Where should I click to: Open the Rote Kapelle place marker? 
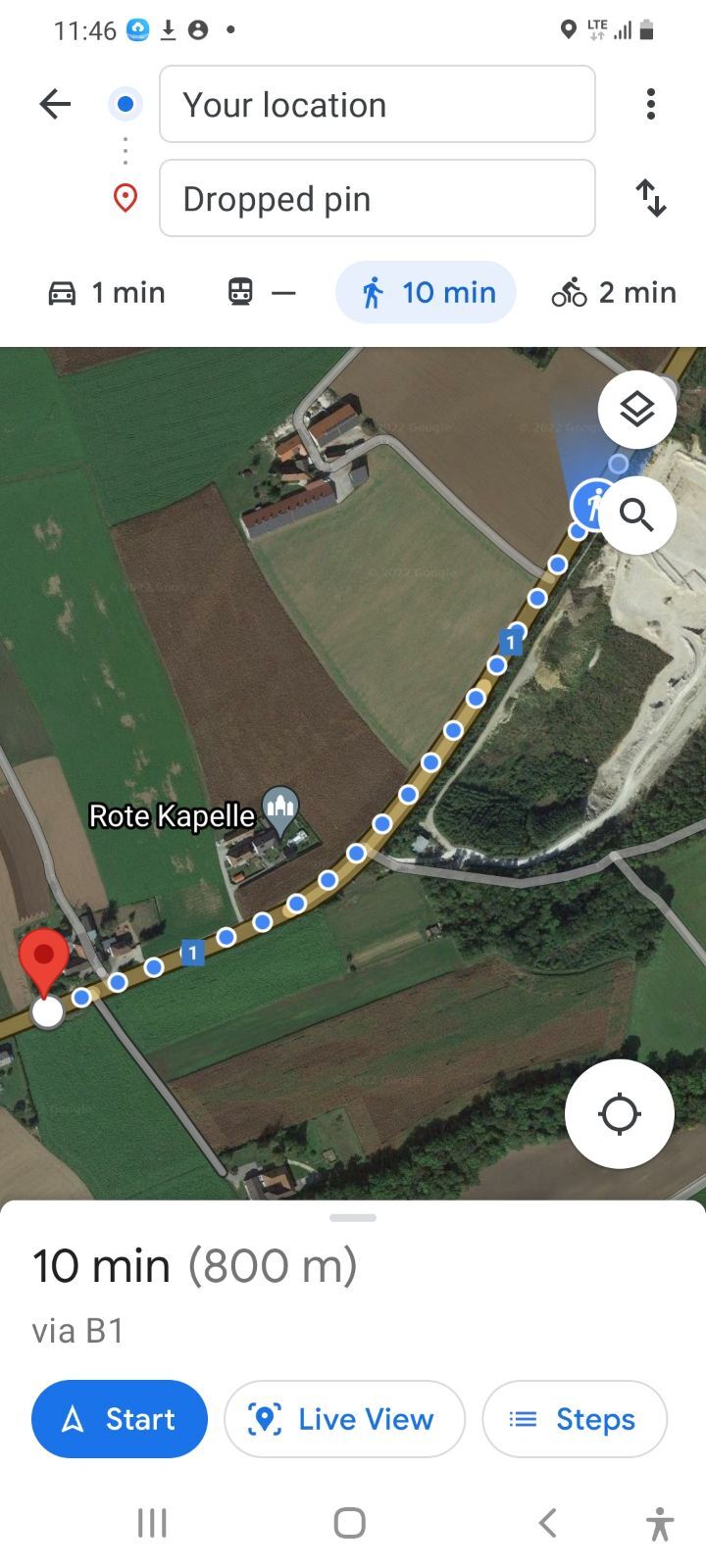[281, 809]
